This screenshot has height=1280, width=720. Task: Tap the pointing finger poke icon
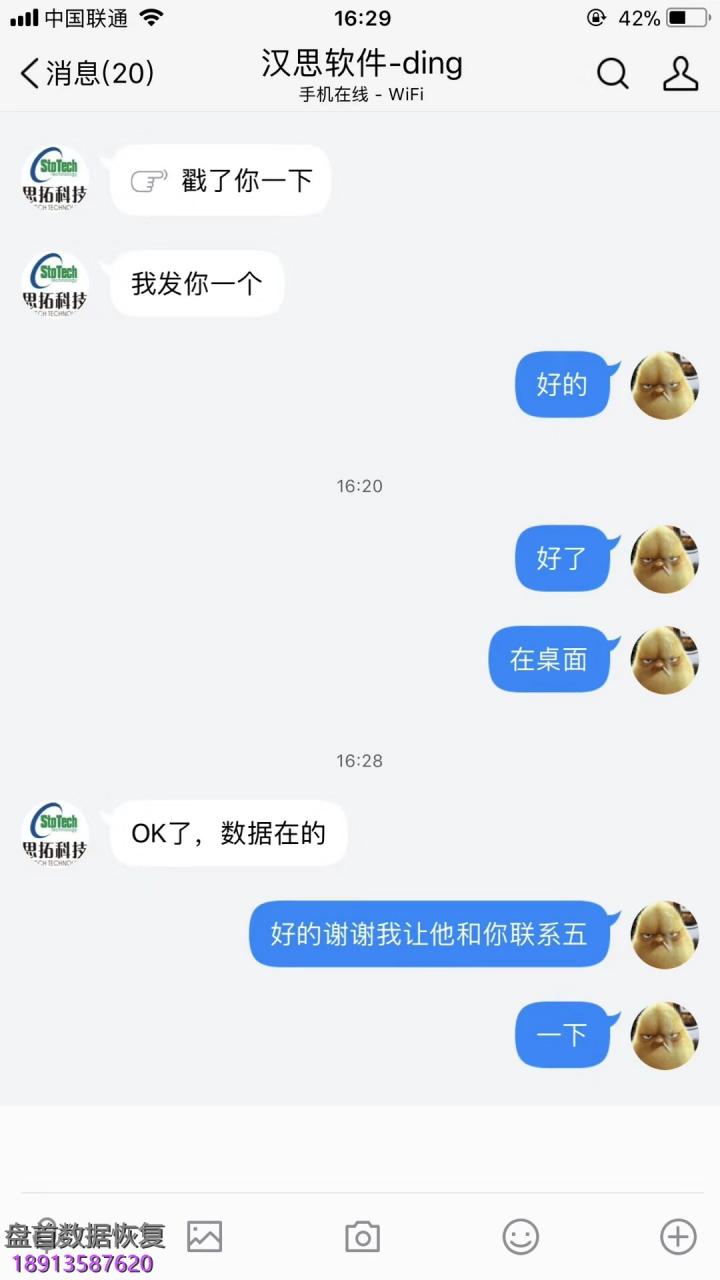[148, 181]
